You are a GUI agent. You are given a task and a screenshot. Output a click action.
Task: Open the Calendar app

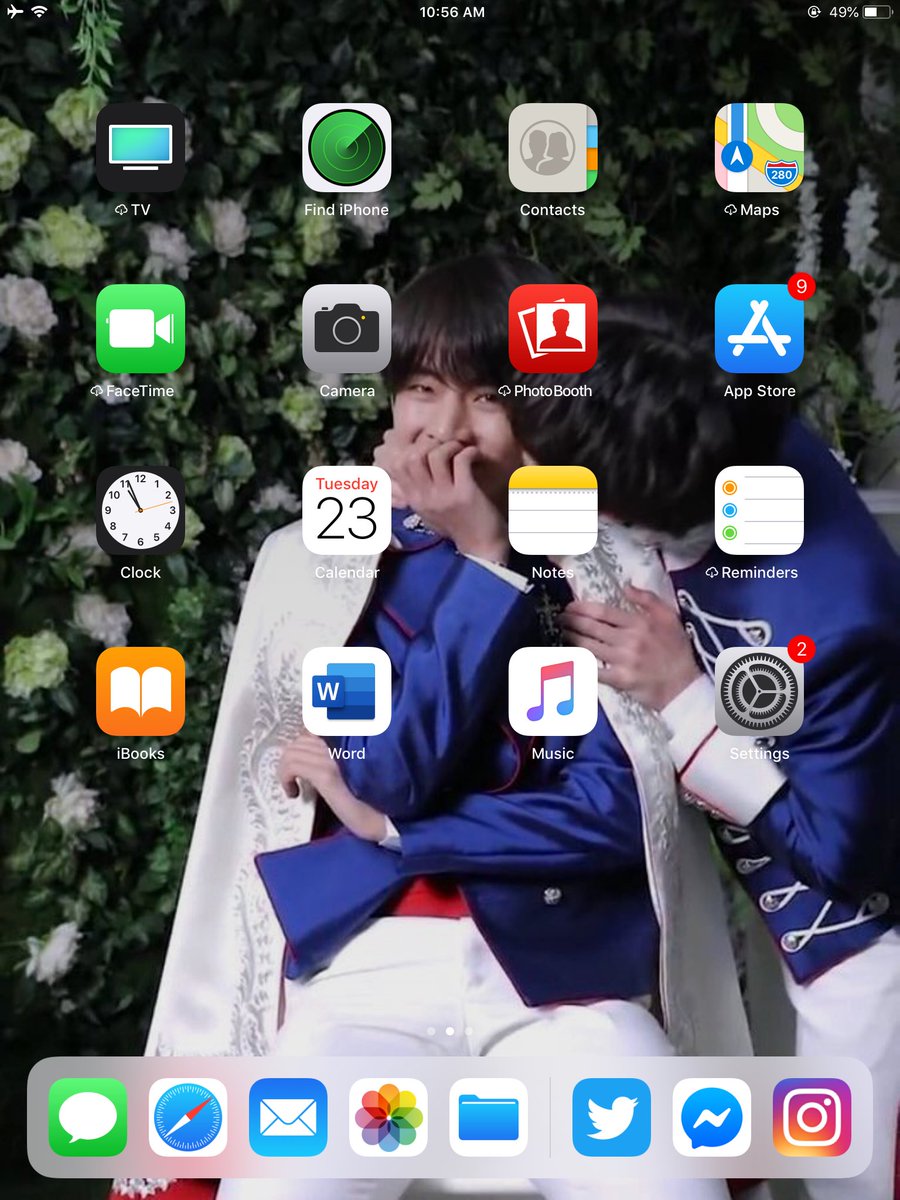tap(346, 510)
